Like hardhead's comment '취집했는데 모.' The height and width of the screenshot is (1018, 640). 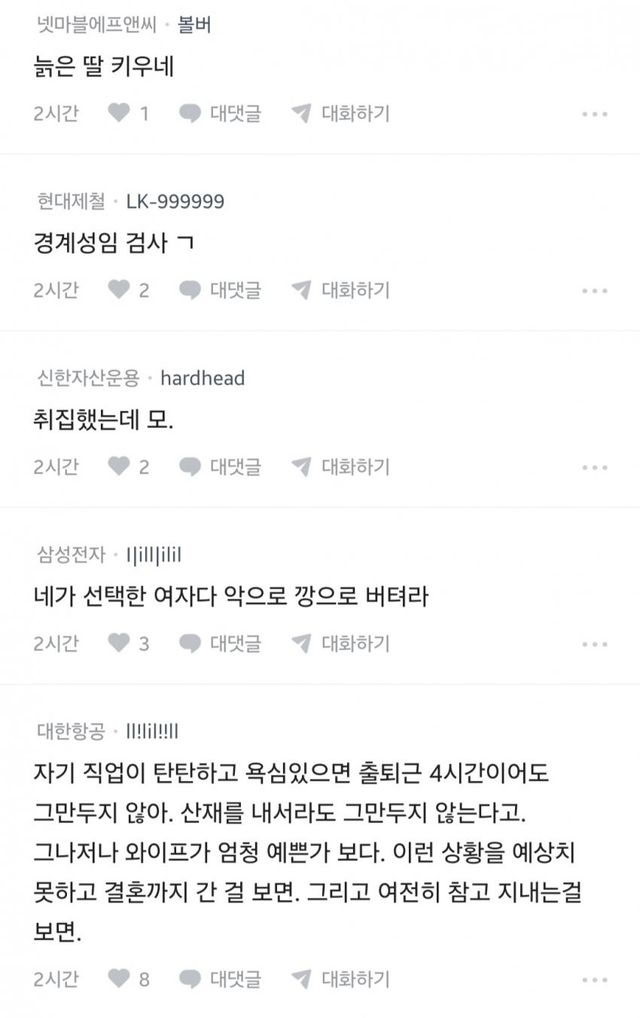tap(120, 466)
